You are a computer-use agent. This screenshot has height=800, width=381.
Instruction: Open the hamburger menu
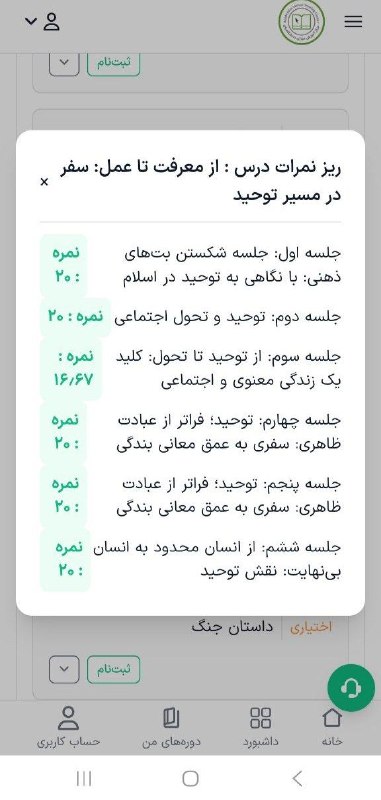(x=353, y=21)
